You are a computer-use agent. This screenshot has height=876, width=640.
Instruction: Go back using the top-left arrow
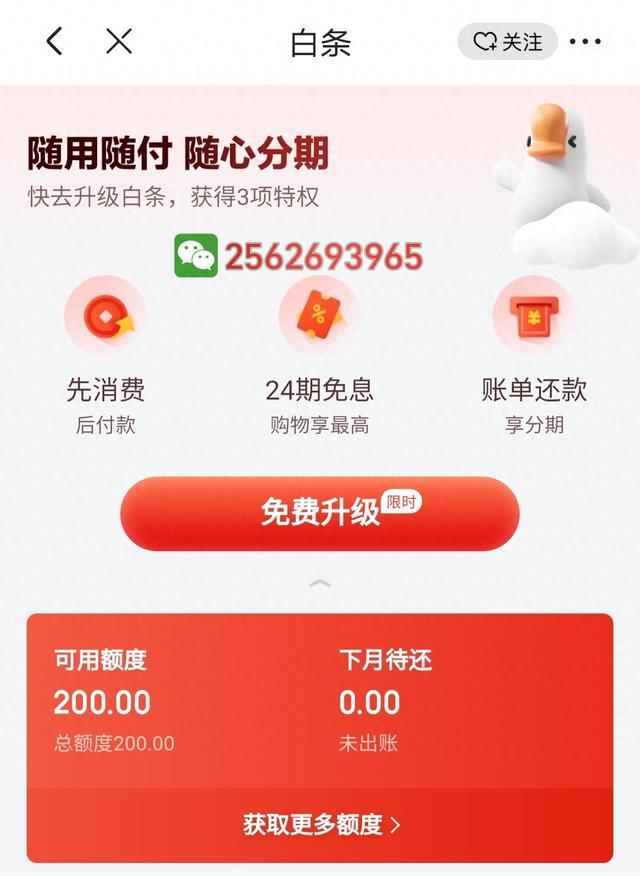point(55,42)
